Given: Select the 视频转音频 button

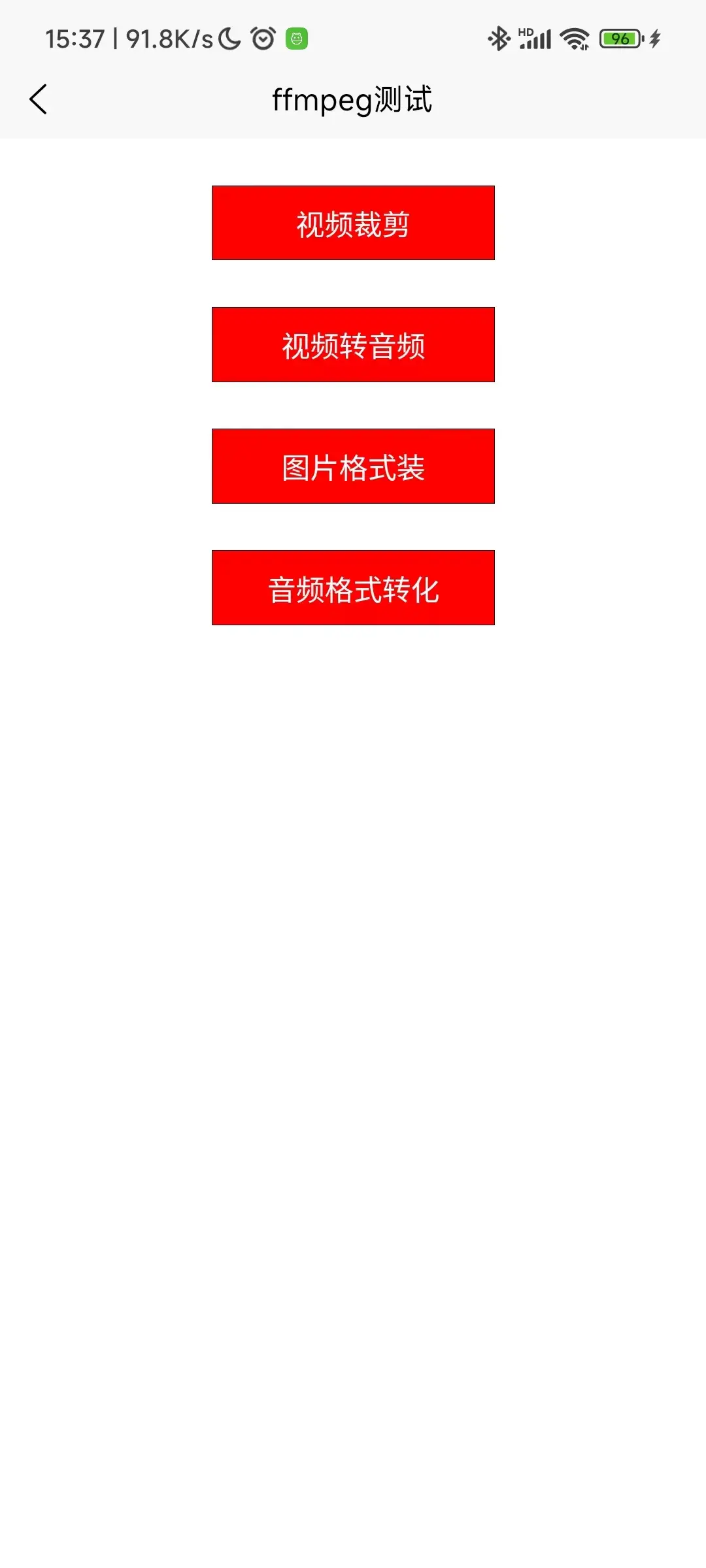Looking at the screenshot, I should [x=353, y=344].
